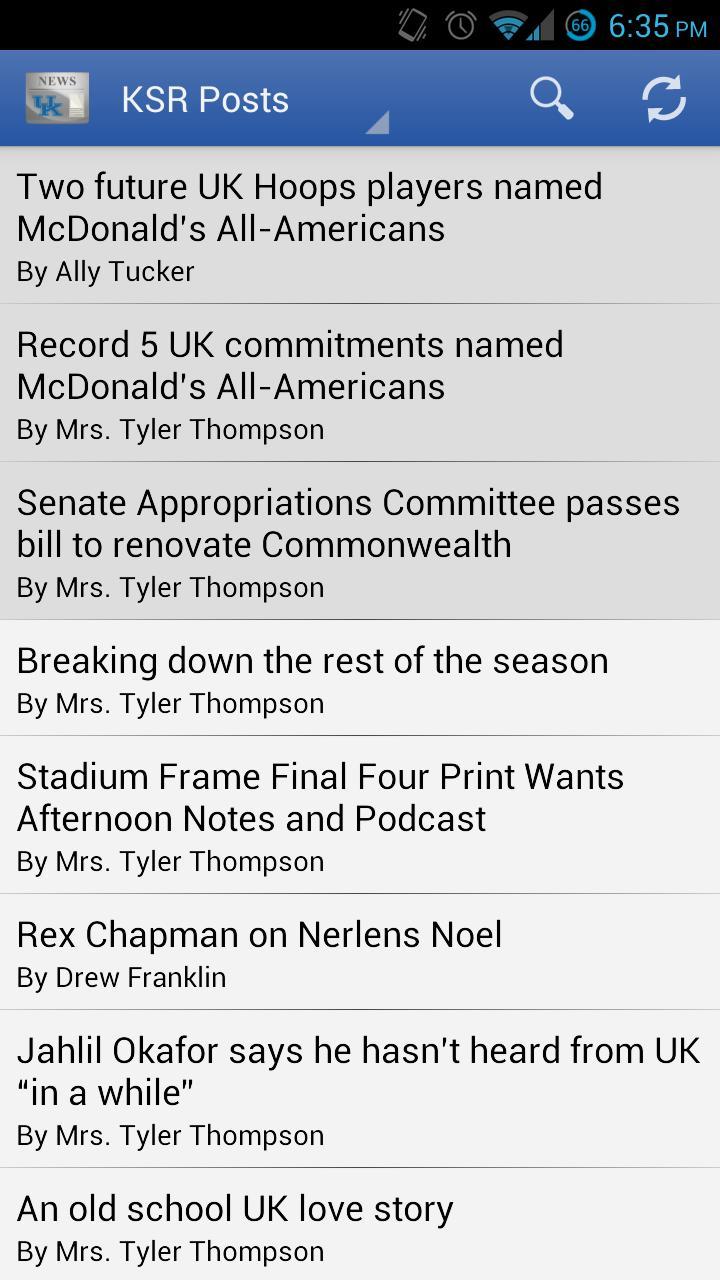
Task: Refresh the posts list
Action: tap(663, 97)
